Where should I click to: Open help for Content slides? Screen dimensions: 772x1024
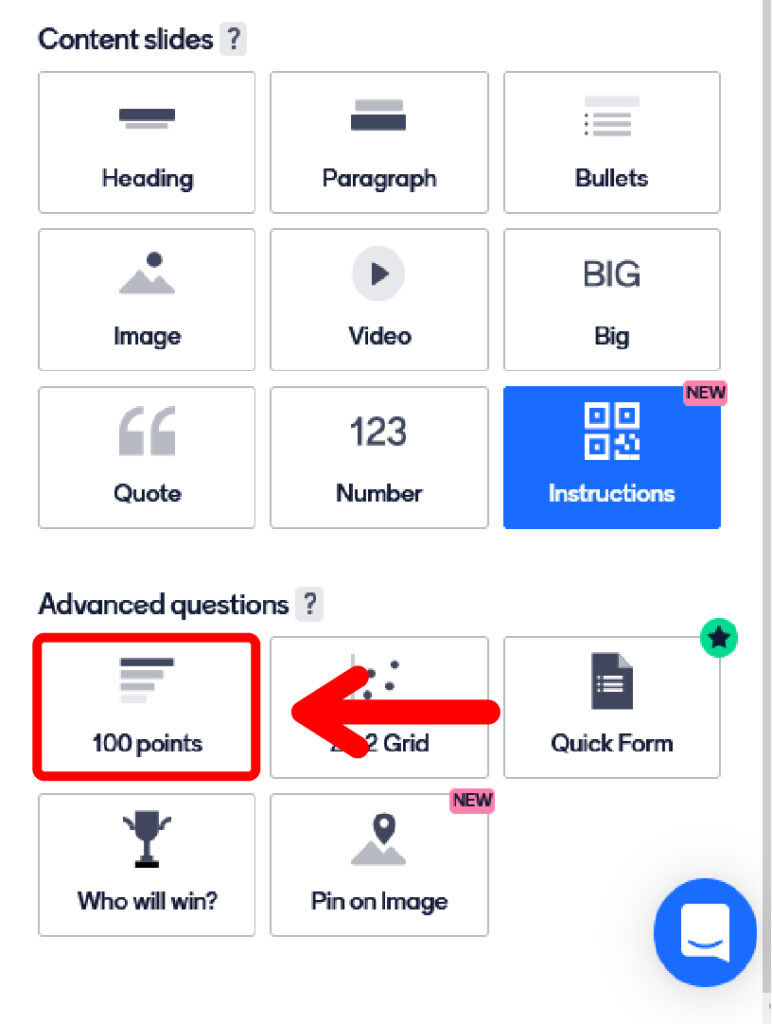pyautogui.click(x=233, y=40)
